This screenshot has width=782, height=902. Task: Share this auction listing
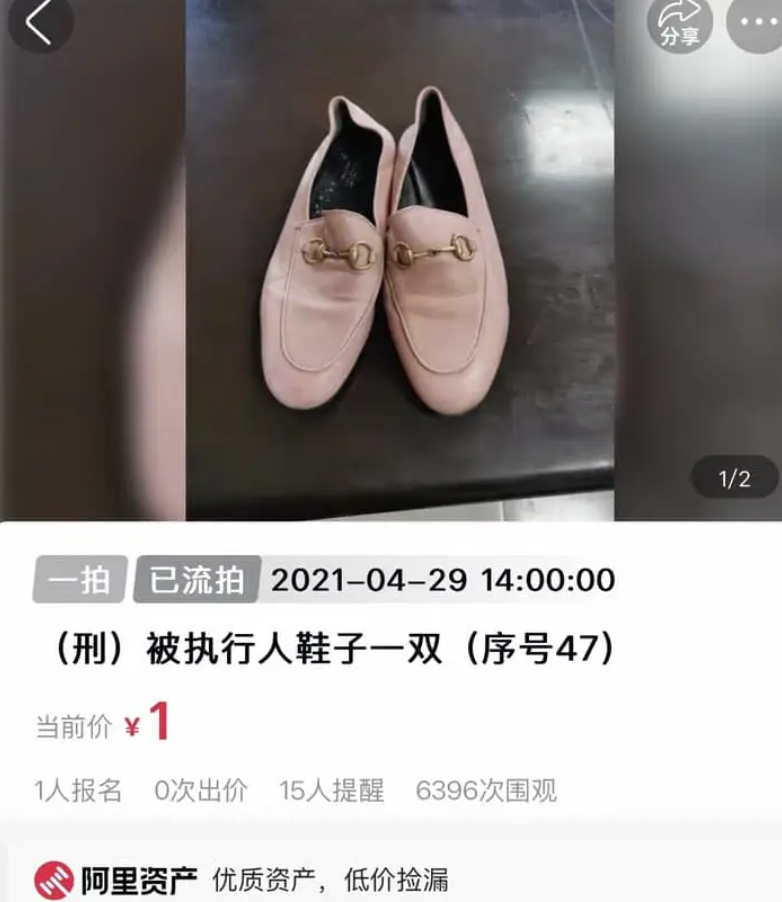coord(679,23)
